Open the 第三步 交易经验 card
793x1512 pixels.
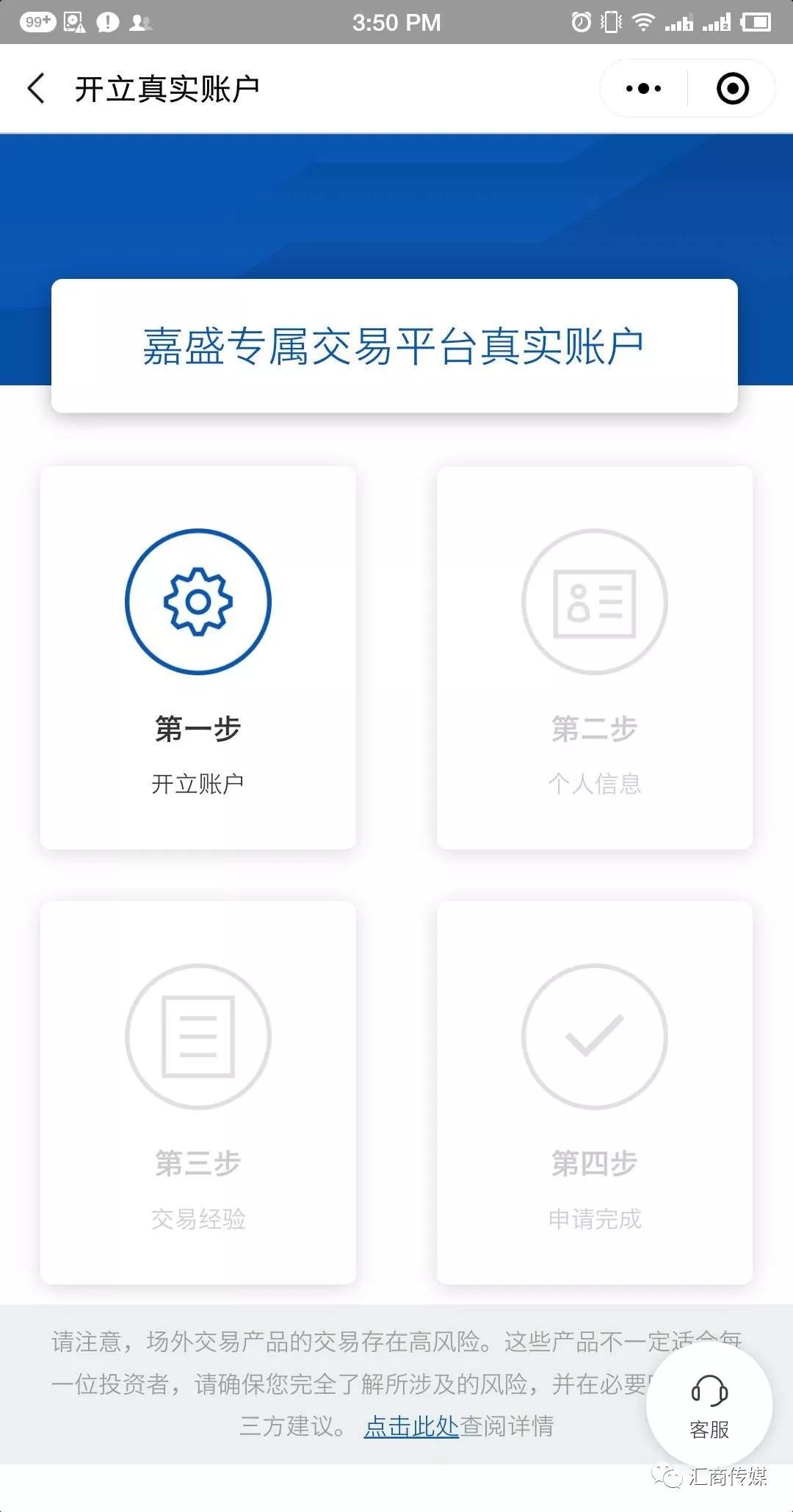tap(198, 1093)
